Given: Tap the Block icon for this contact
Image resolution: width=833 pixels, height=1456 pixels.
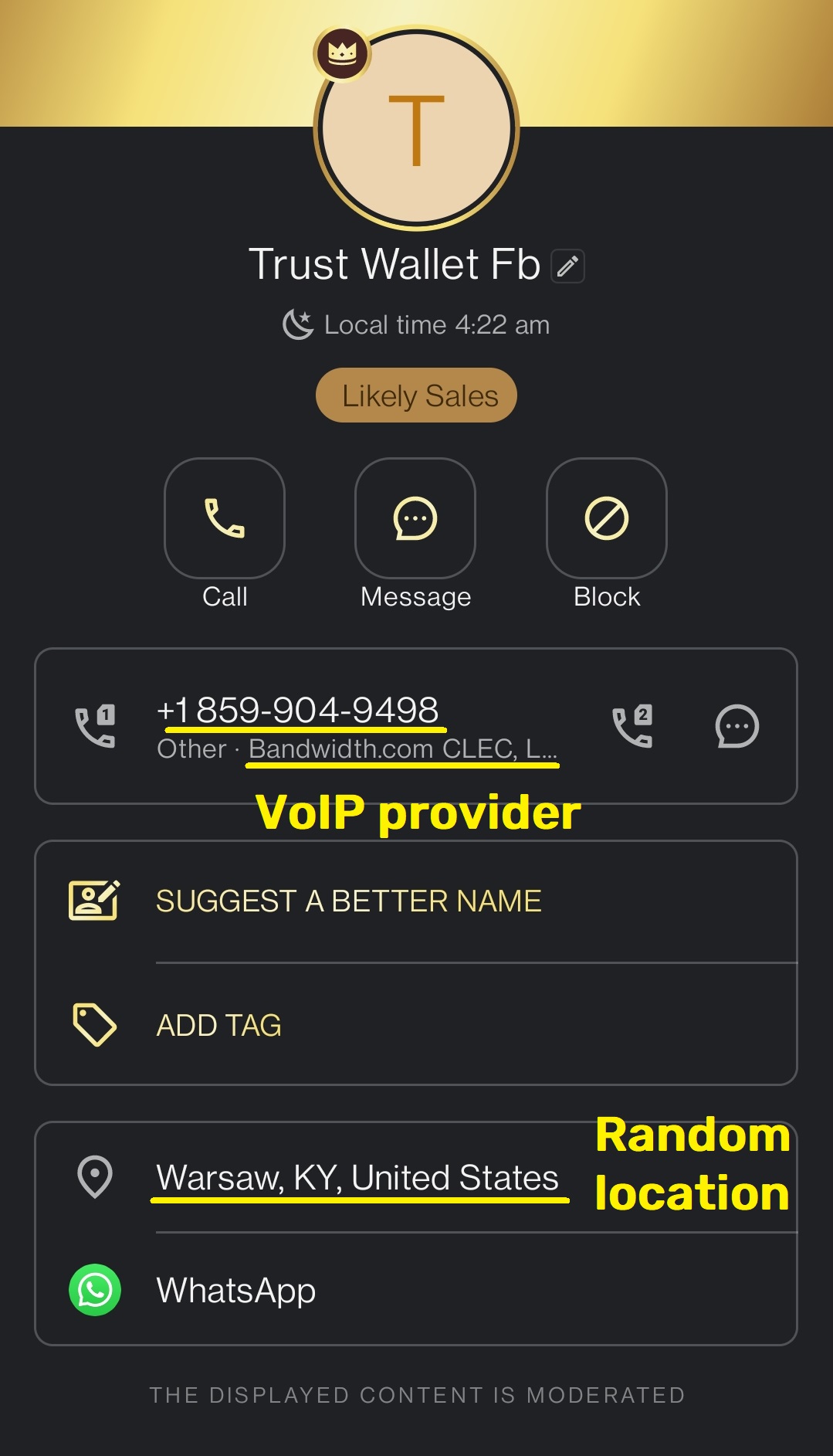Looking at the screenshot, I should click(x=606, y=518).
